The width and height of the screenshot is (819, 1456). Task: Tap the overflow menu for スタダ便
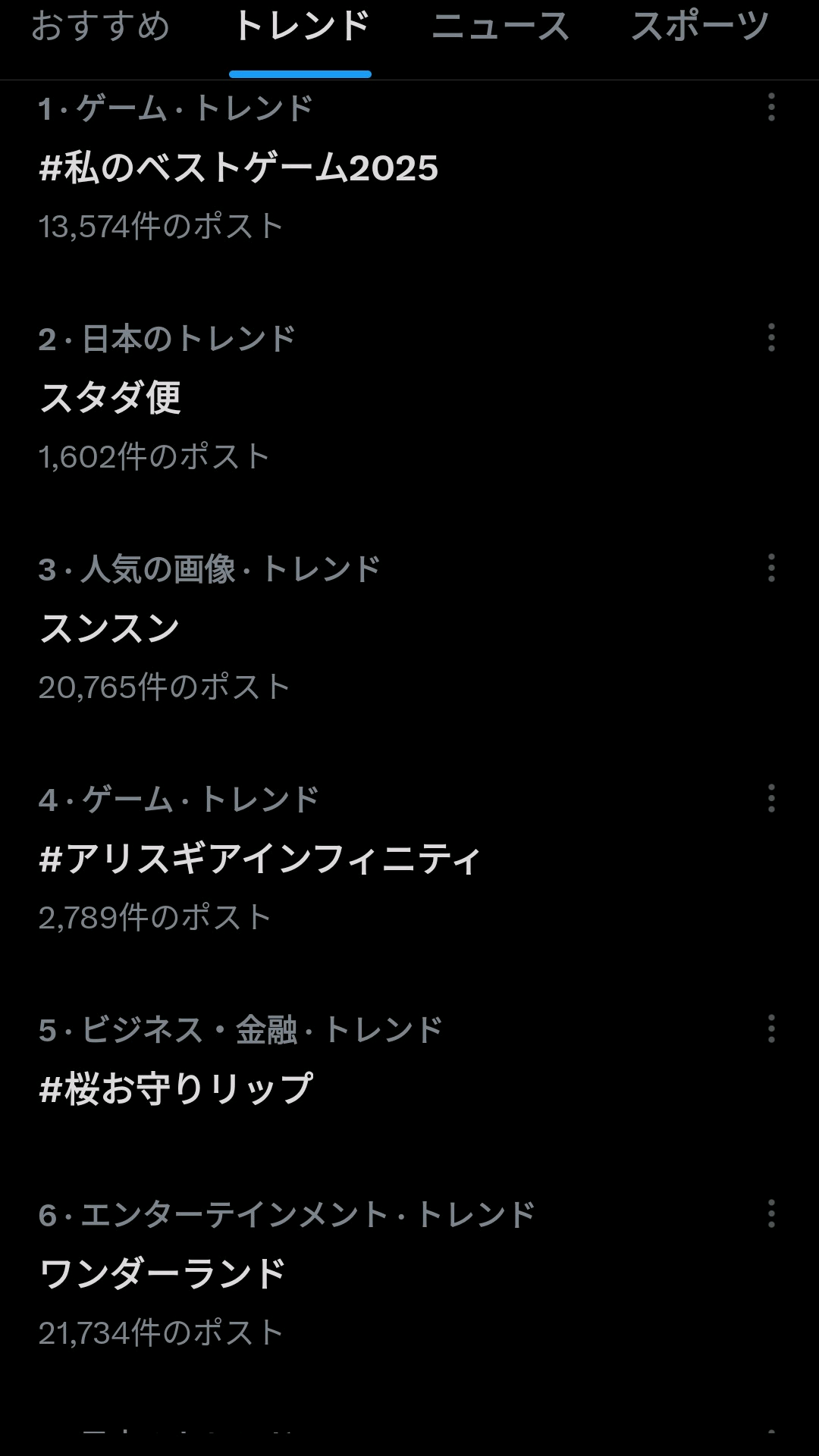coord(771,338)
